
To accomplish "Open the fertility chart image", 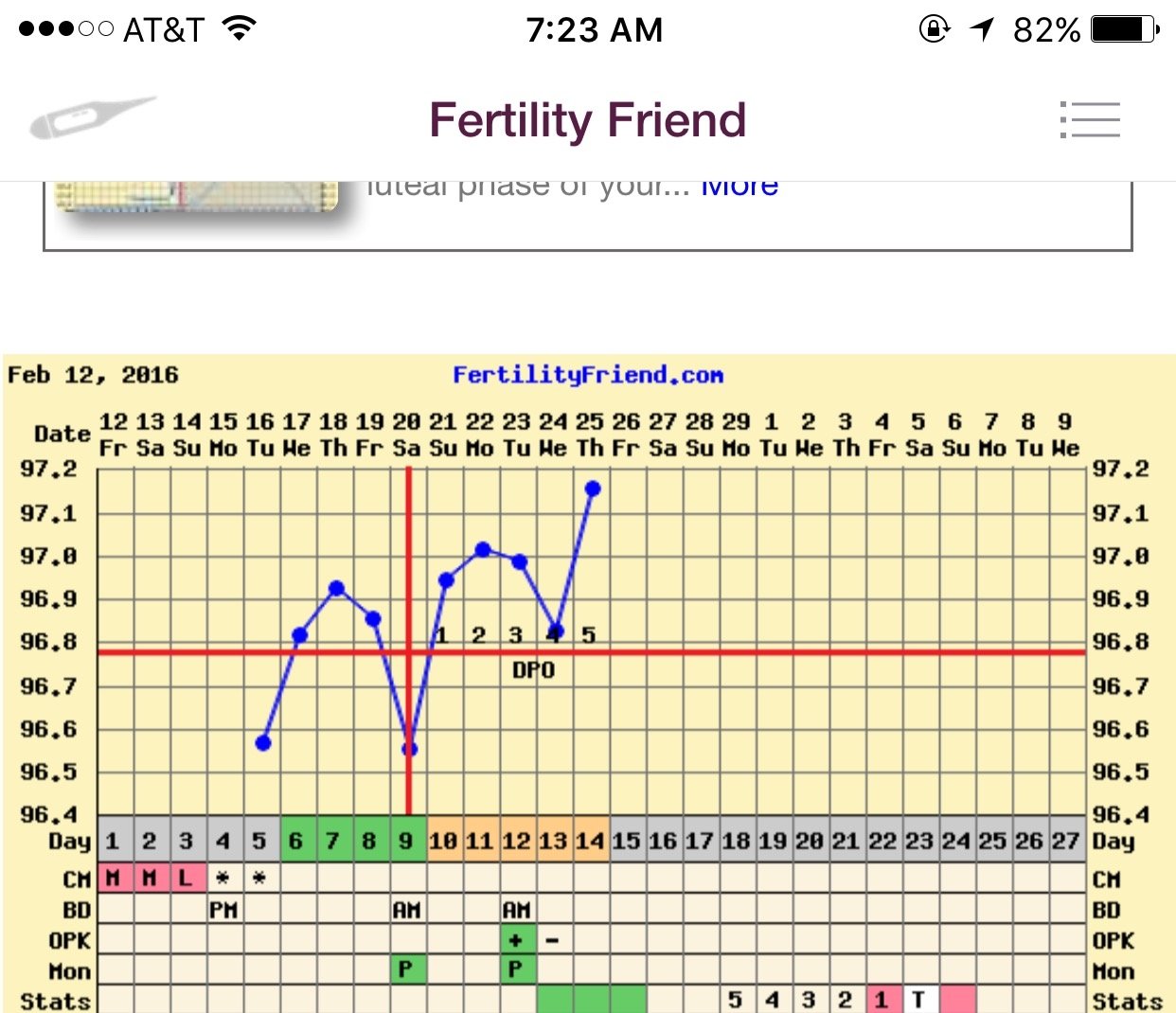I will pos(589,682).
